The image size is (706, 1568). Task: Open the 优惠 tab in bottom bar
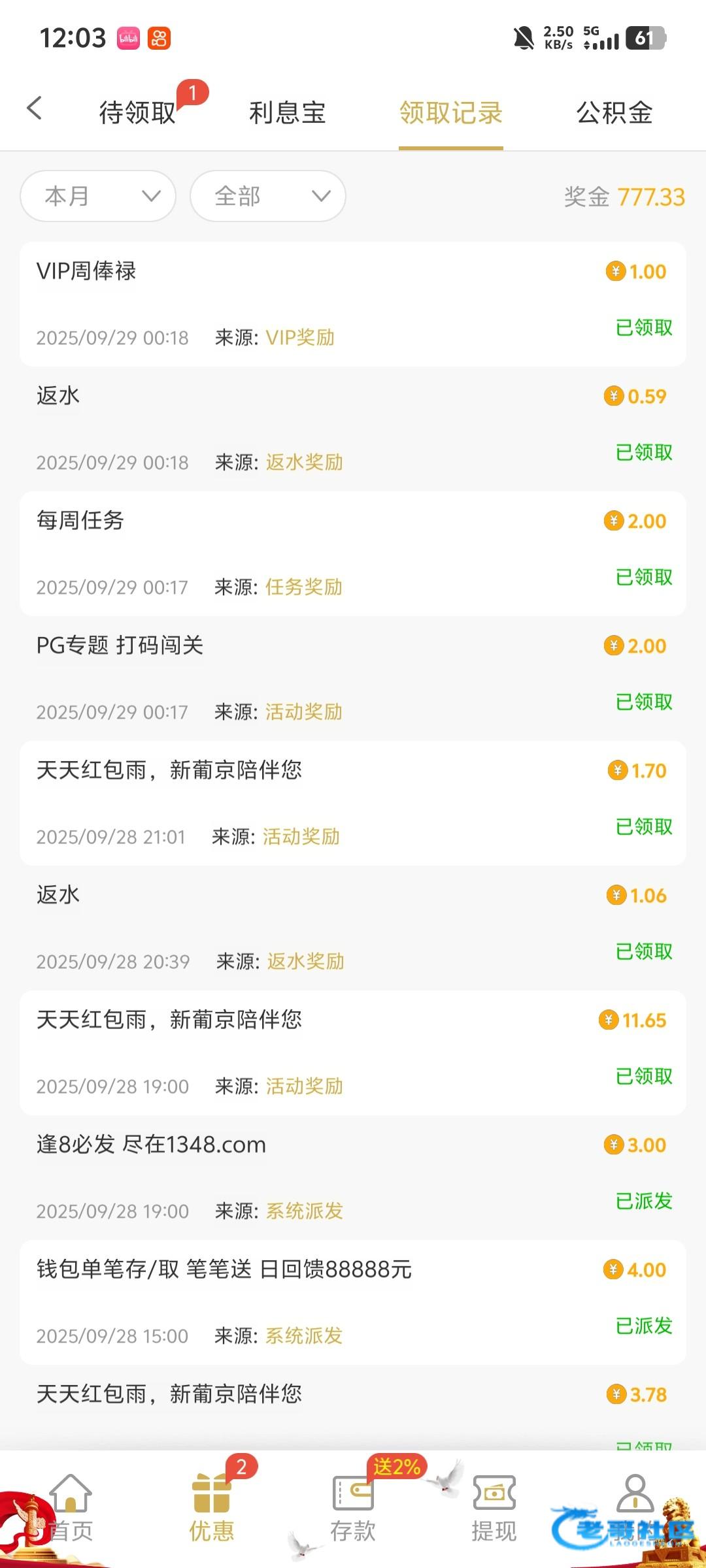coord(212,1508)
